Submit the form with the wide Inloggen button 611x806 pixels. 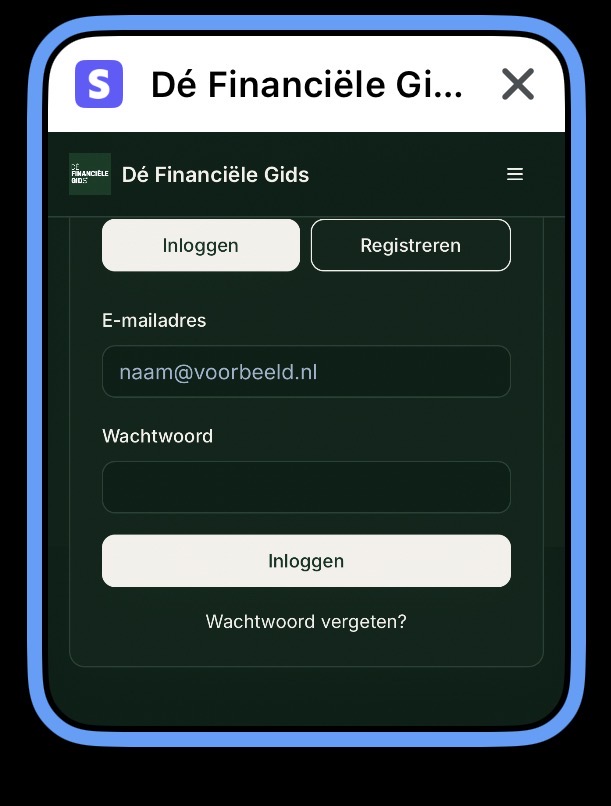pyautogui.click(x=306, y=561)
